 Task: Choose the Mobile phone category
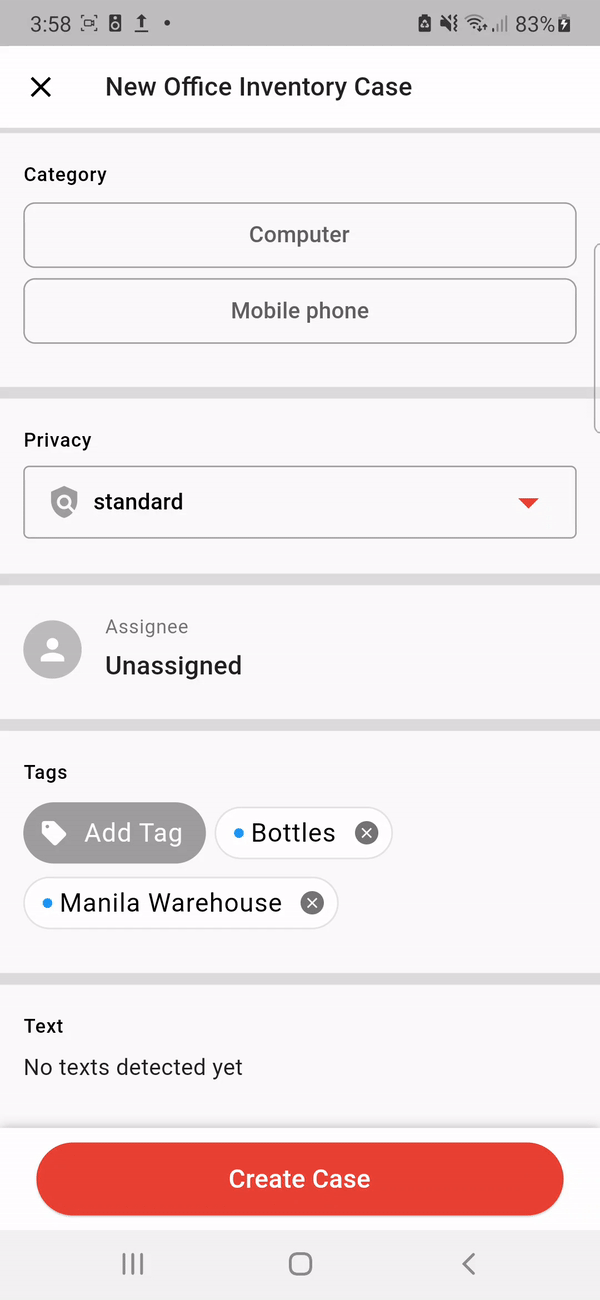pos(300,311)
